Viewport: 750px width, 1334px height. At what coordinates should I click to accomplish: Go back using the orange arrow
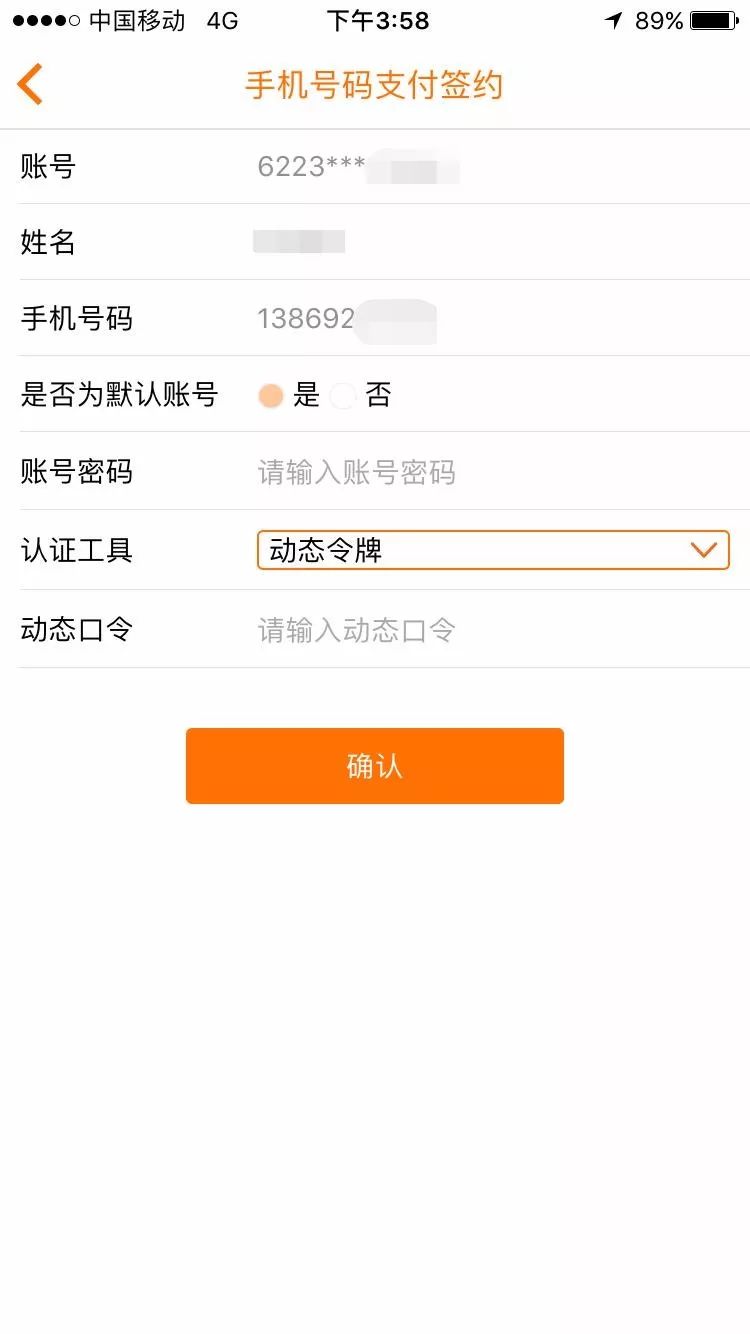coord(30,84)
